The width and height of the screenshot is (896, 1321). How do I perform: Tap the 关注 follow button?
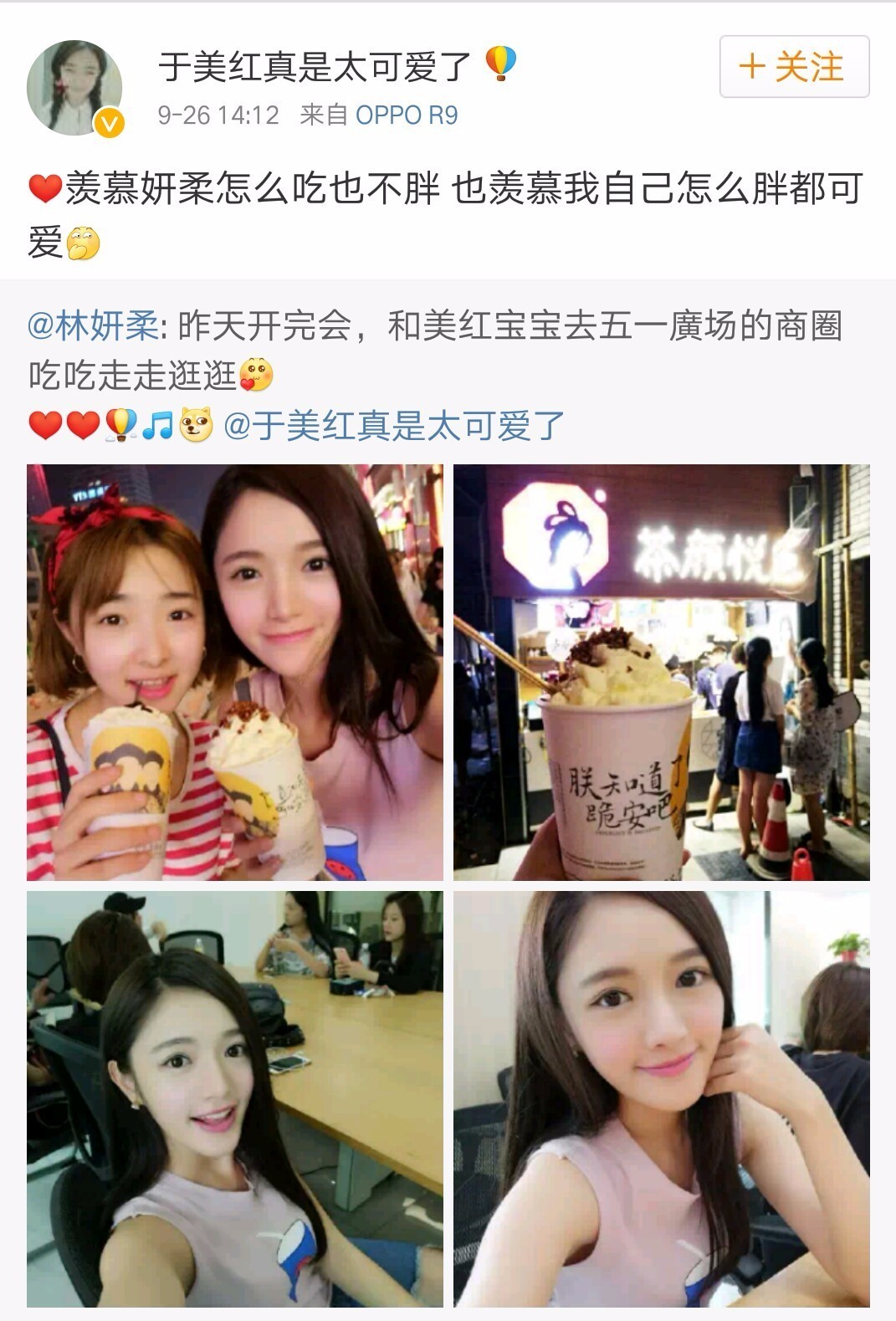[x=794, y=67]
